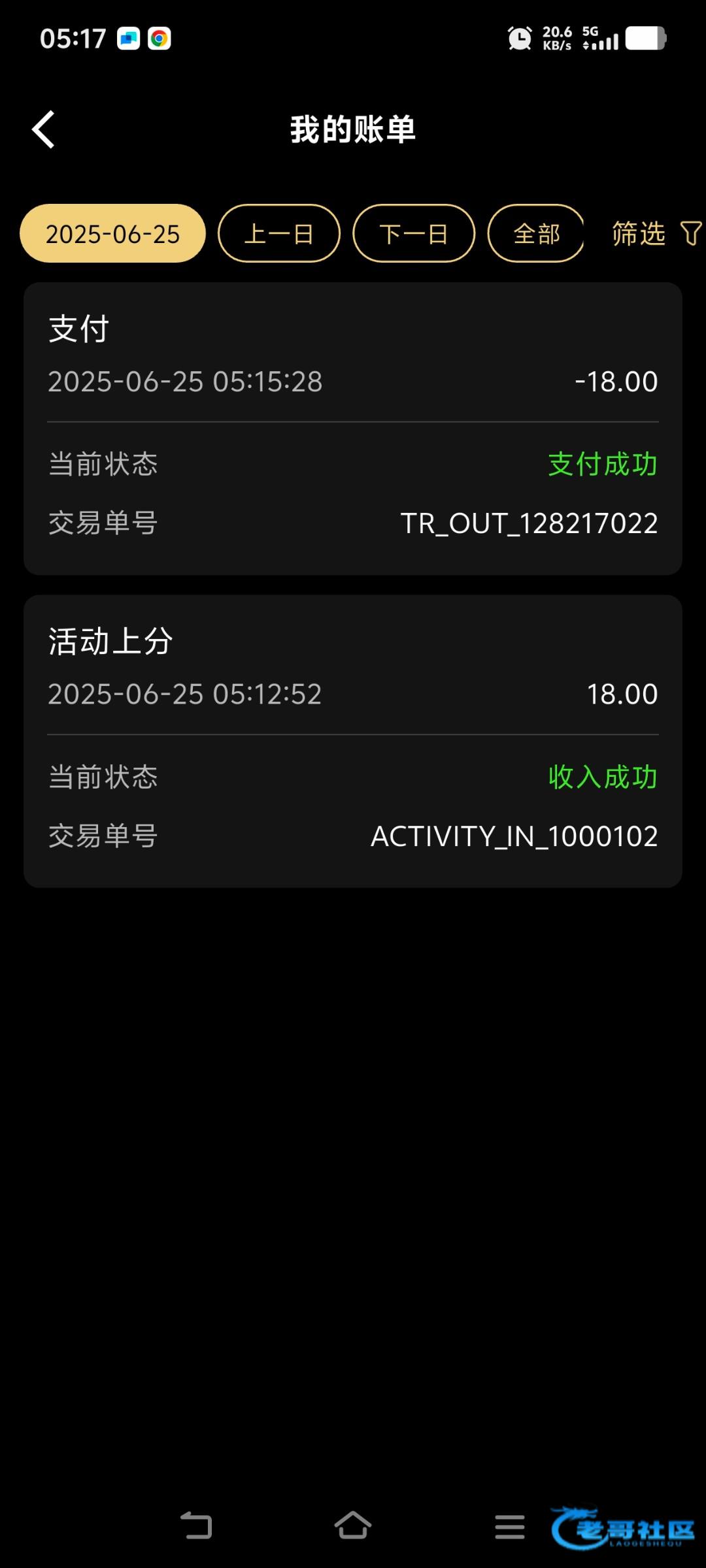
Task: Tap the system back navigation button
Action: coord(196,1526)
